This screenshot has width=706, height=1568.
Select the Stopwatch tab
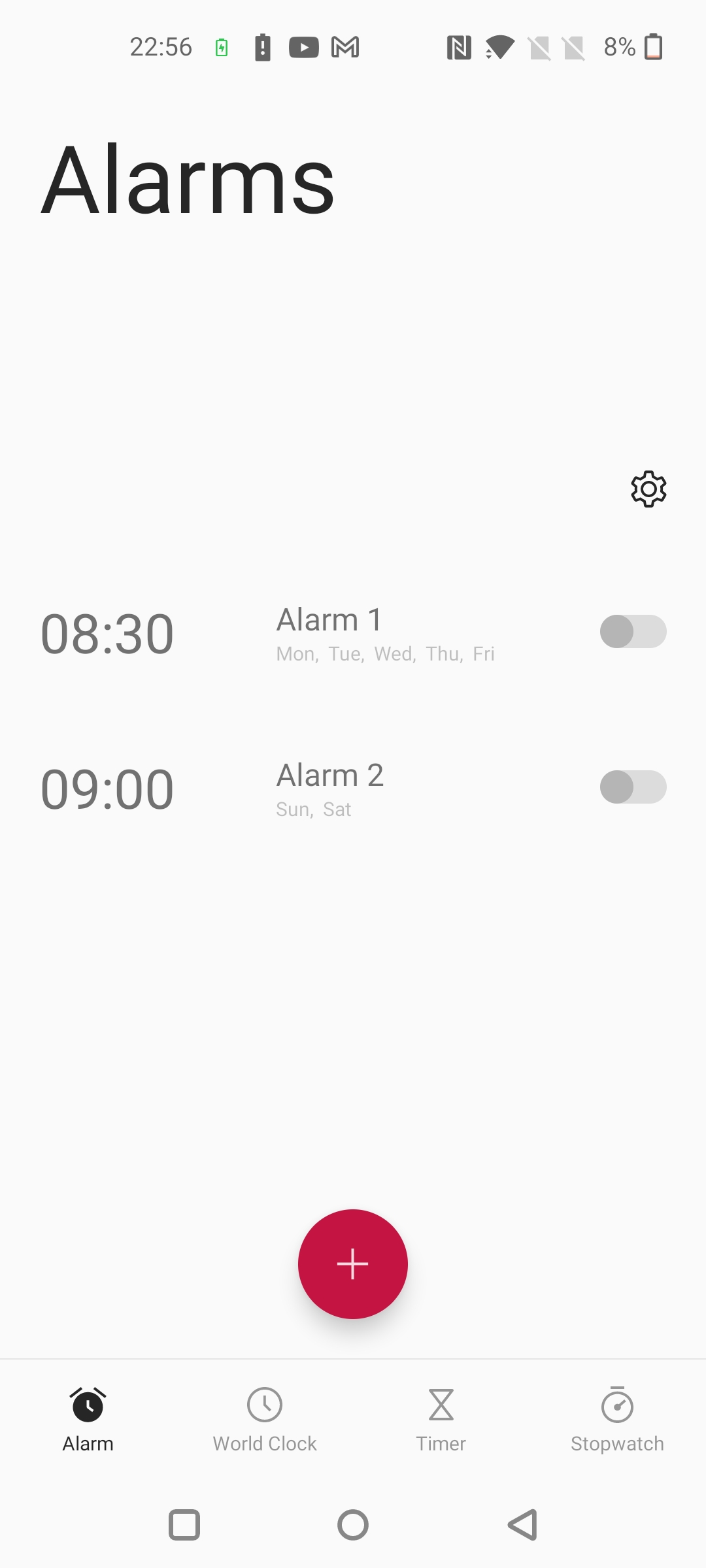click(x=617, y=1419)
